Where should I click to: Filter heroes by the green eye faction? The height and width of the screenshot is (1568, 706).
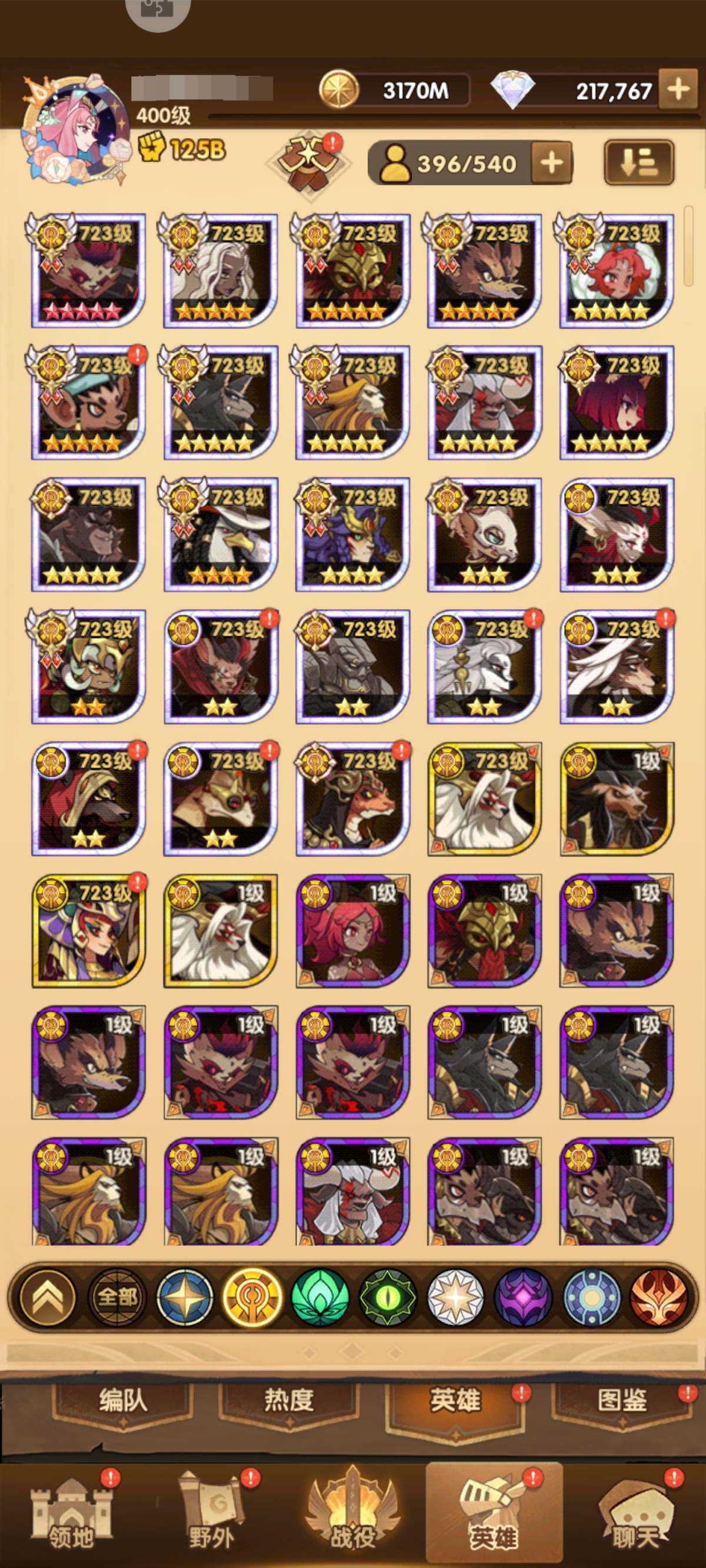[387, 1298]
